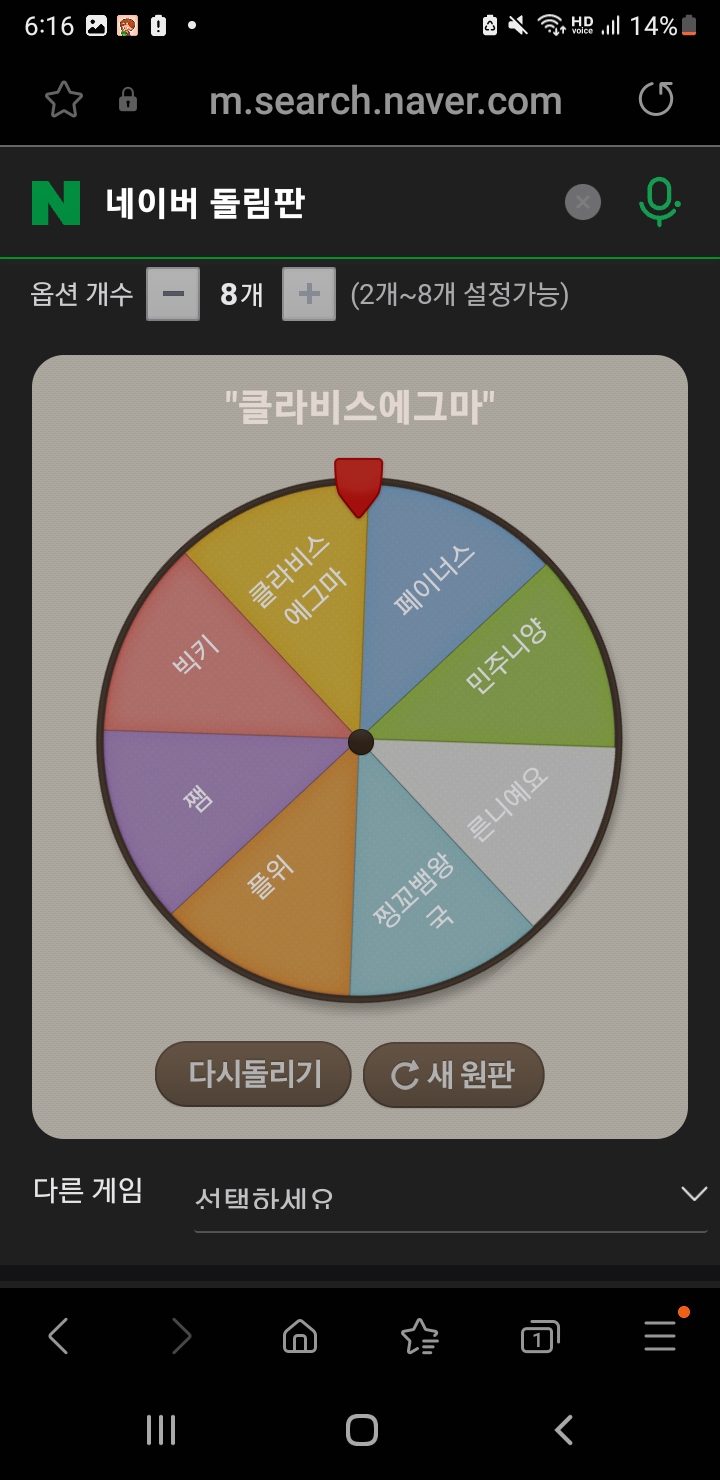The width and height of the screenshot is (720, 1480).
Task: Open system recent apps
Action: (x=161, y=1430)
